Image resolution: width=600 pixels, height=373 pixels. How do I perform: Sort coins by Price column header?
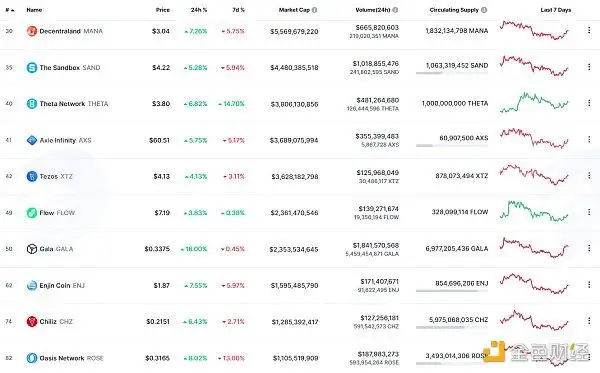click(163, 10)
